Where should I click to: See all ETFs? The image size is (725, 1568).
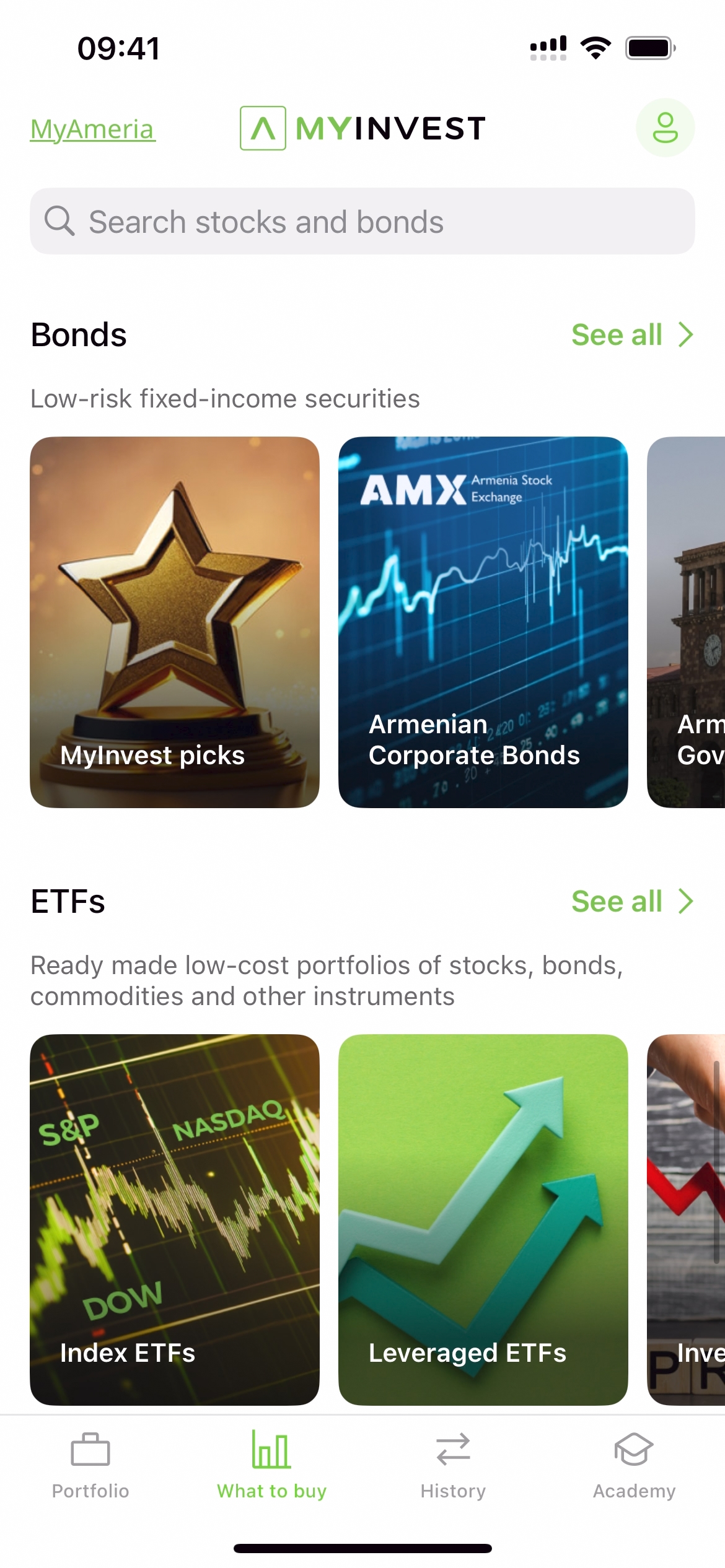tap(631, 902)
